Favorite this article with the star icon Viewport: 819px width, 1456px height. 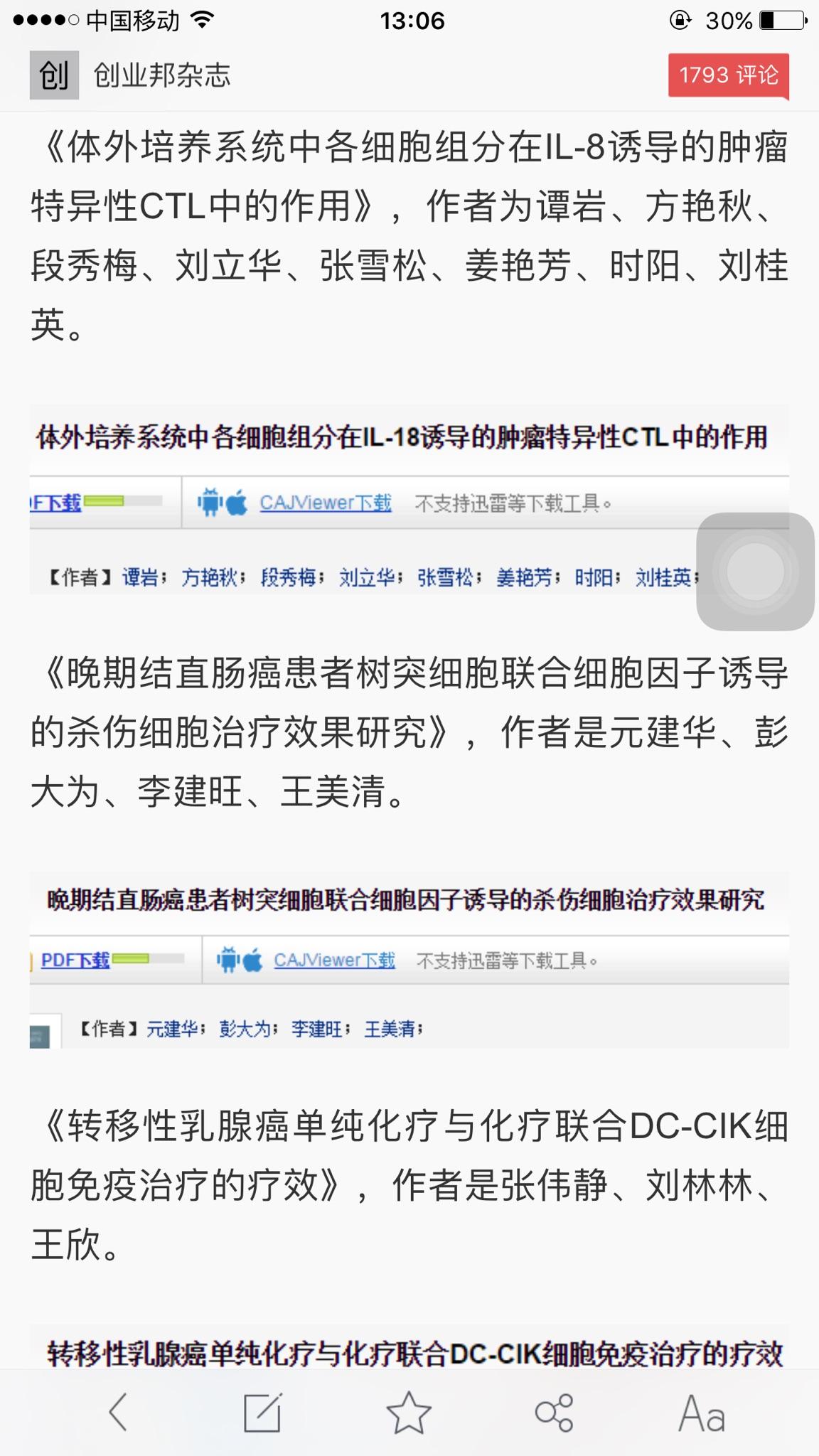[409, 1412]
